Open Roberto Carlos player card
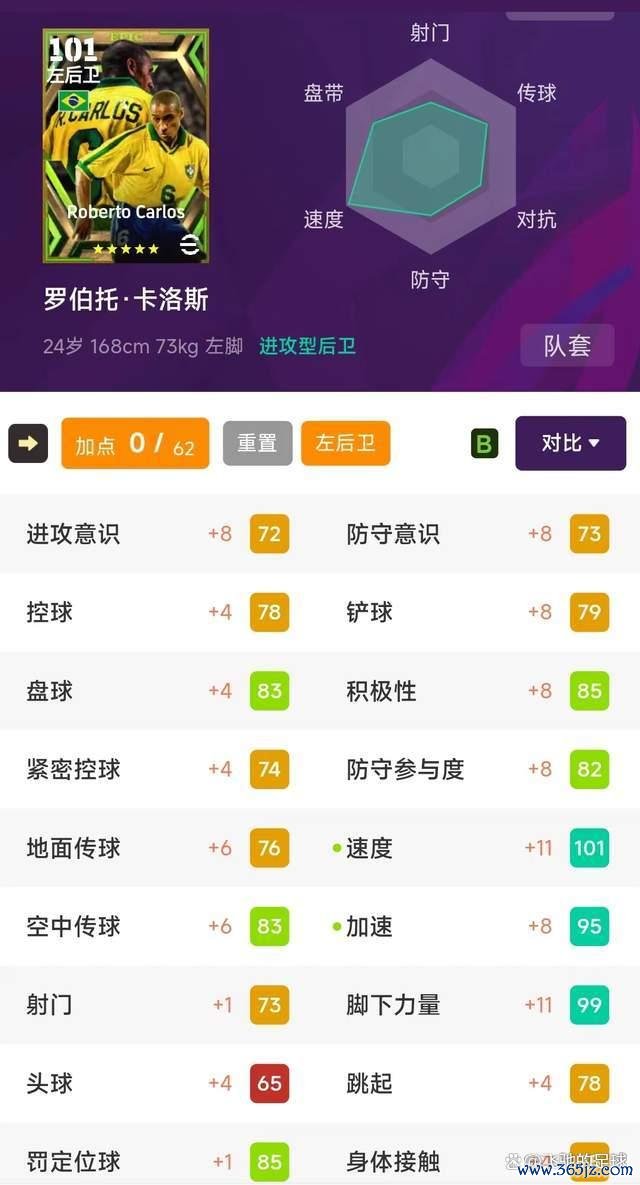Screen dimensions: 640x1185 point(126,147)
